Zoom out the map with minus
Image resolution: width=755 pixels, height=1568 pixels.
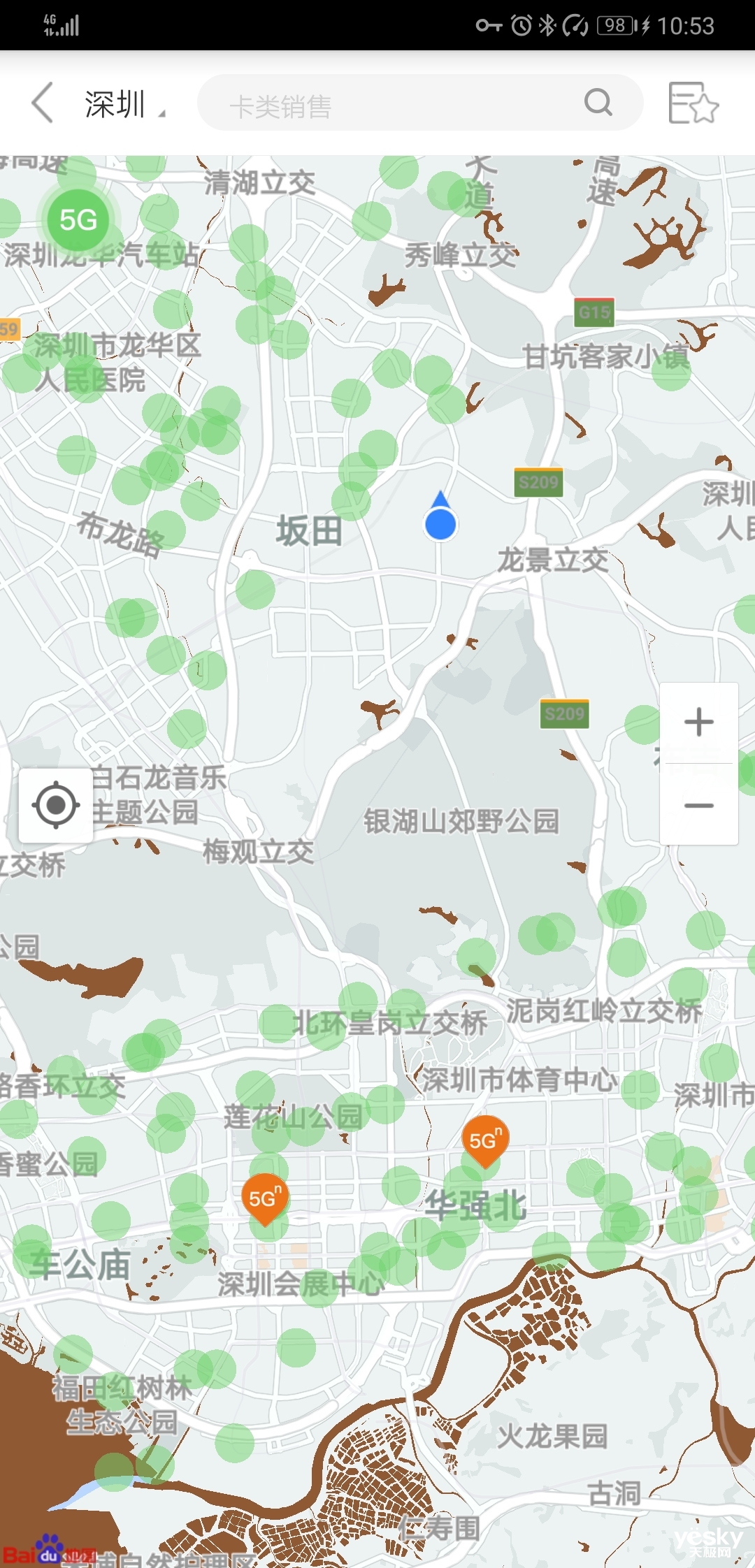click(x=699, y=805)
